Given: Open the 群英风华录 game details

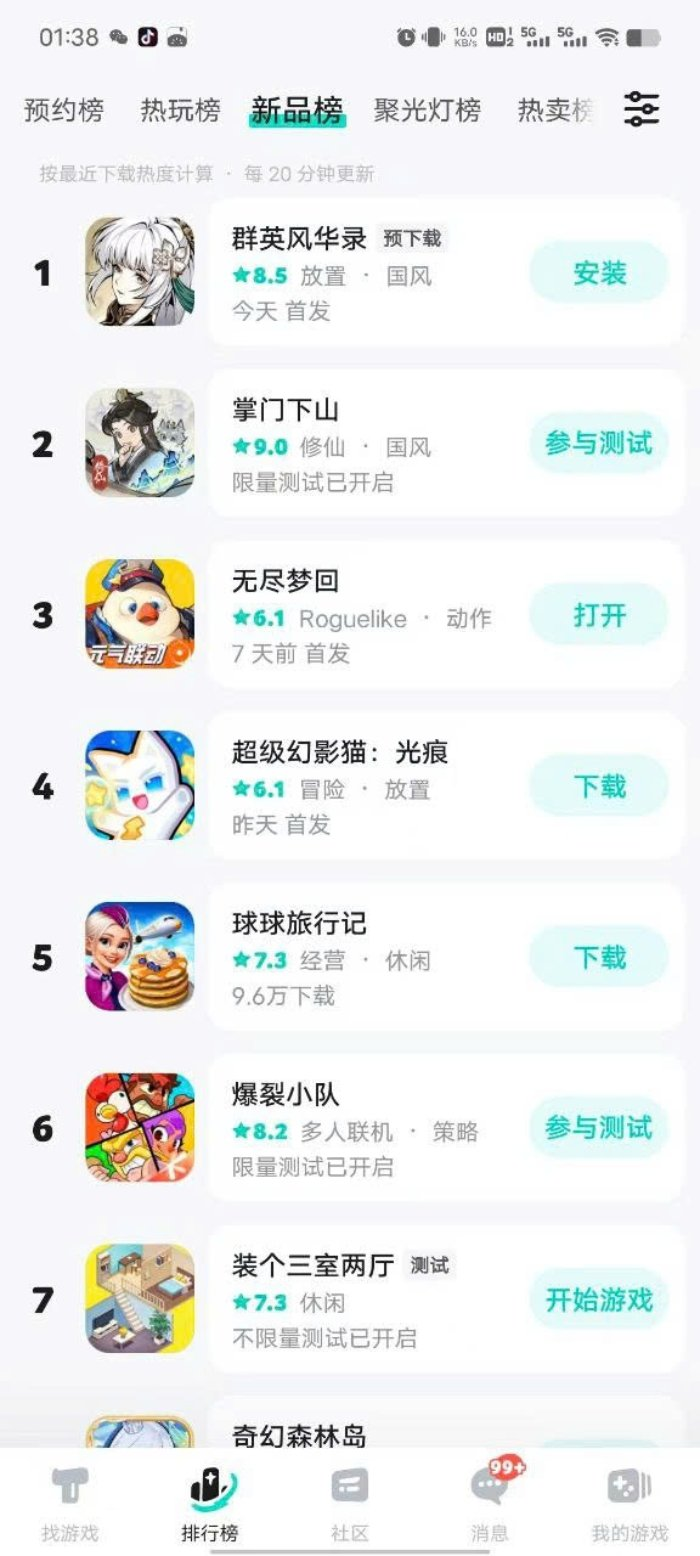Looking at the screenshot, I should point(299,241).
